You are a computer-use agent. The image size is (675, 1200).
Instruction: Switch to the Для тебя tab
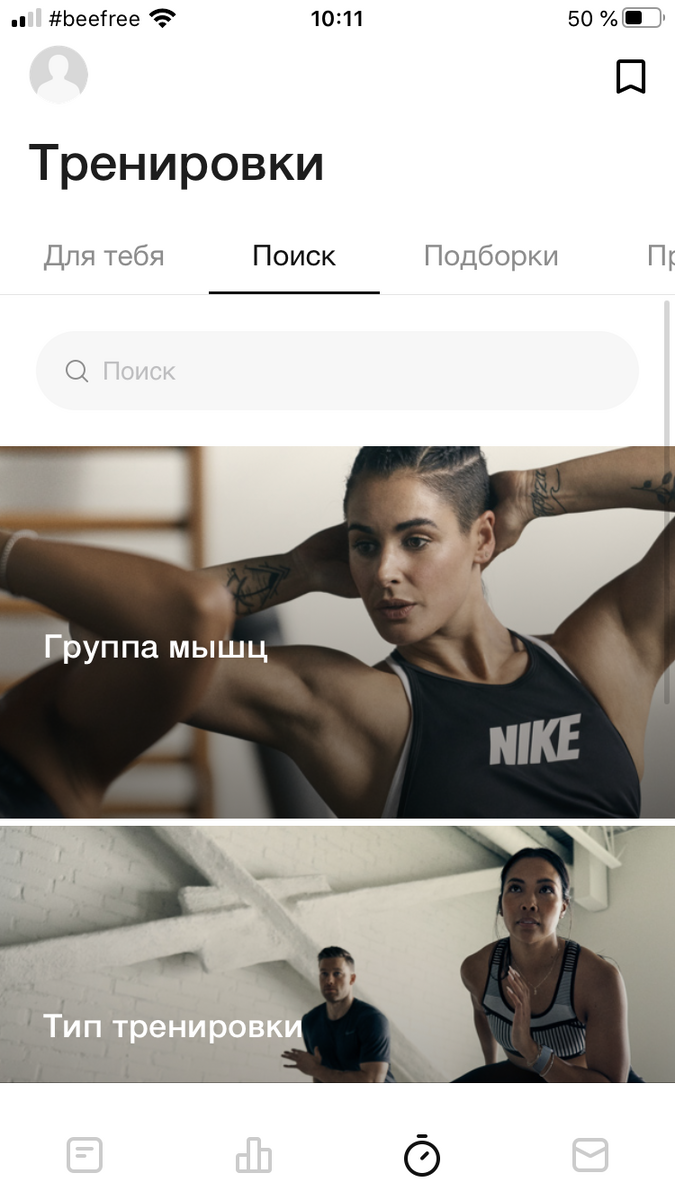104,256
